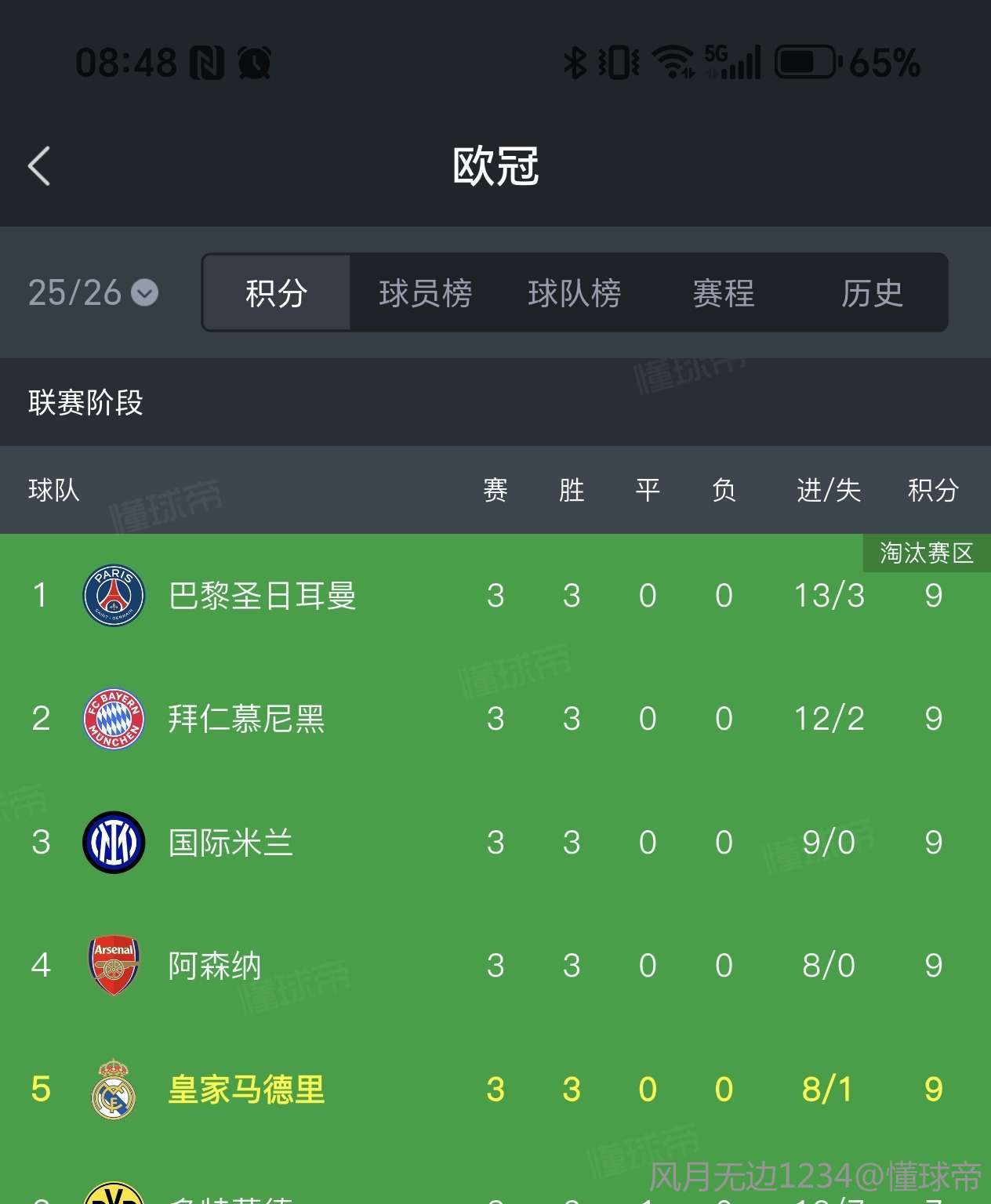
Task: Open 国际米兰 team row
Action: tap(231, 843)
